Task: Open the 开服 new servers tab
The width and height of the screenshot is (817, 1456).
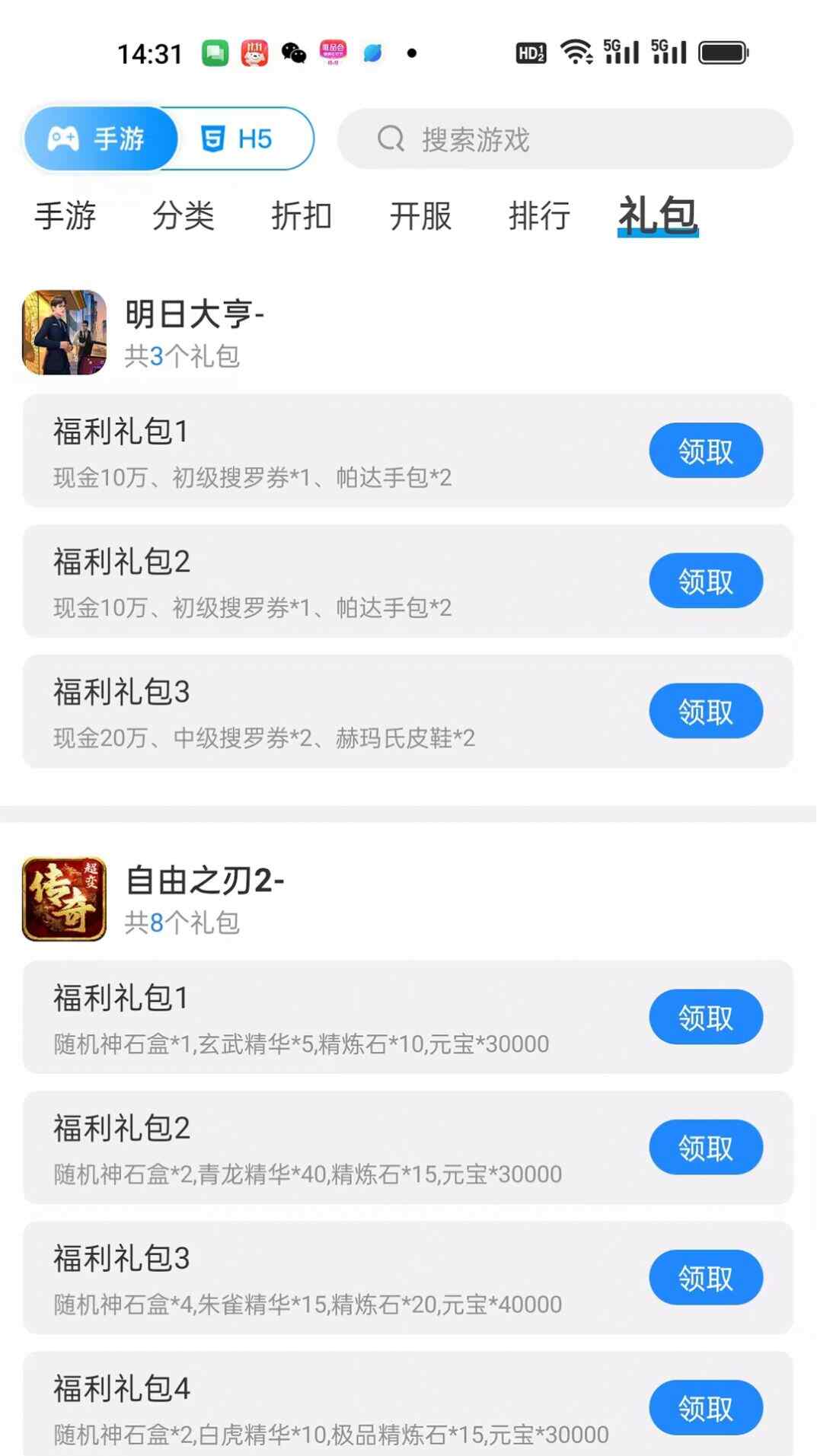Action: point(421,217)
